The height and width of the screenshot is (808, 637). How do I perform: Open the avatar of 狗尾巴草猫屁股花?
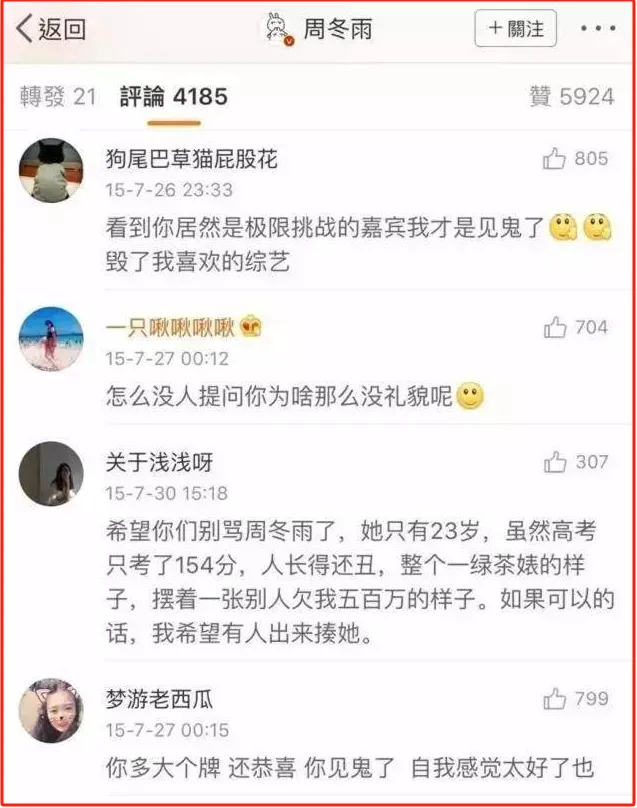(x=51, y=170)
